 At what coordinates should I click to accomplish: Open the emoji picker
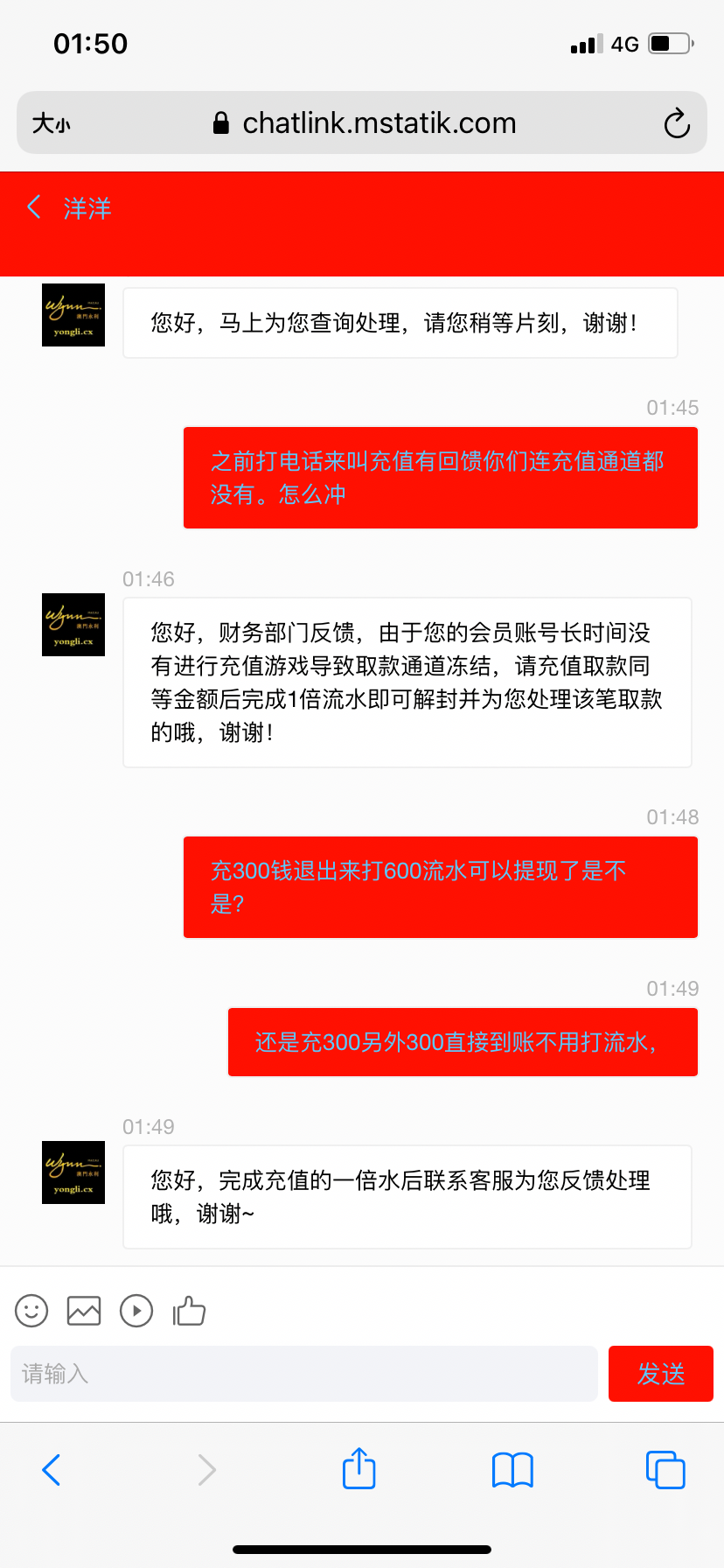[31, 1311]
